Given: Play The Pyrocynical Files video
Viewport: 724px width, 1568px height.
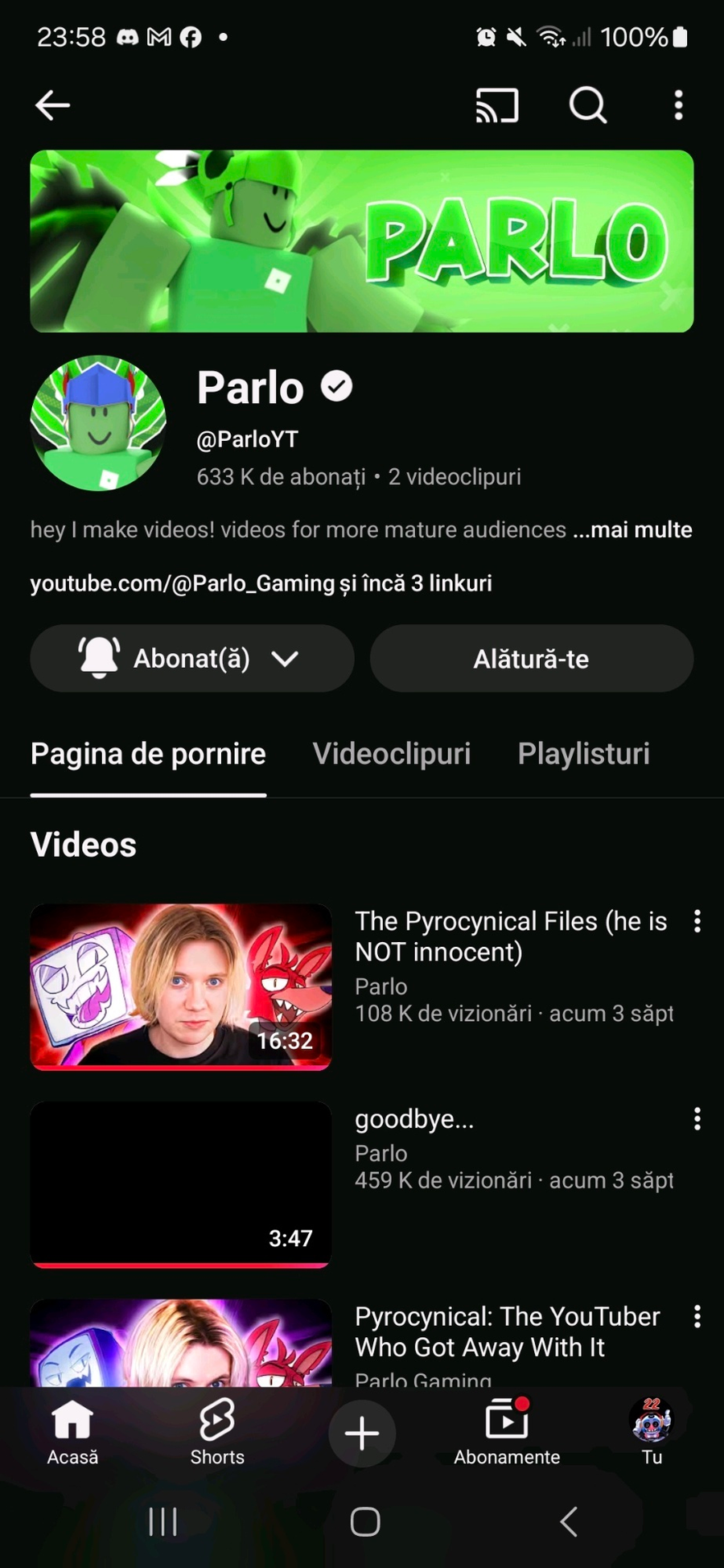Looking at the screenshot, I should click(181, 986).
